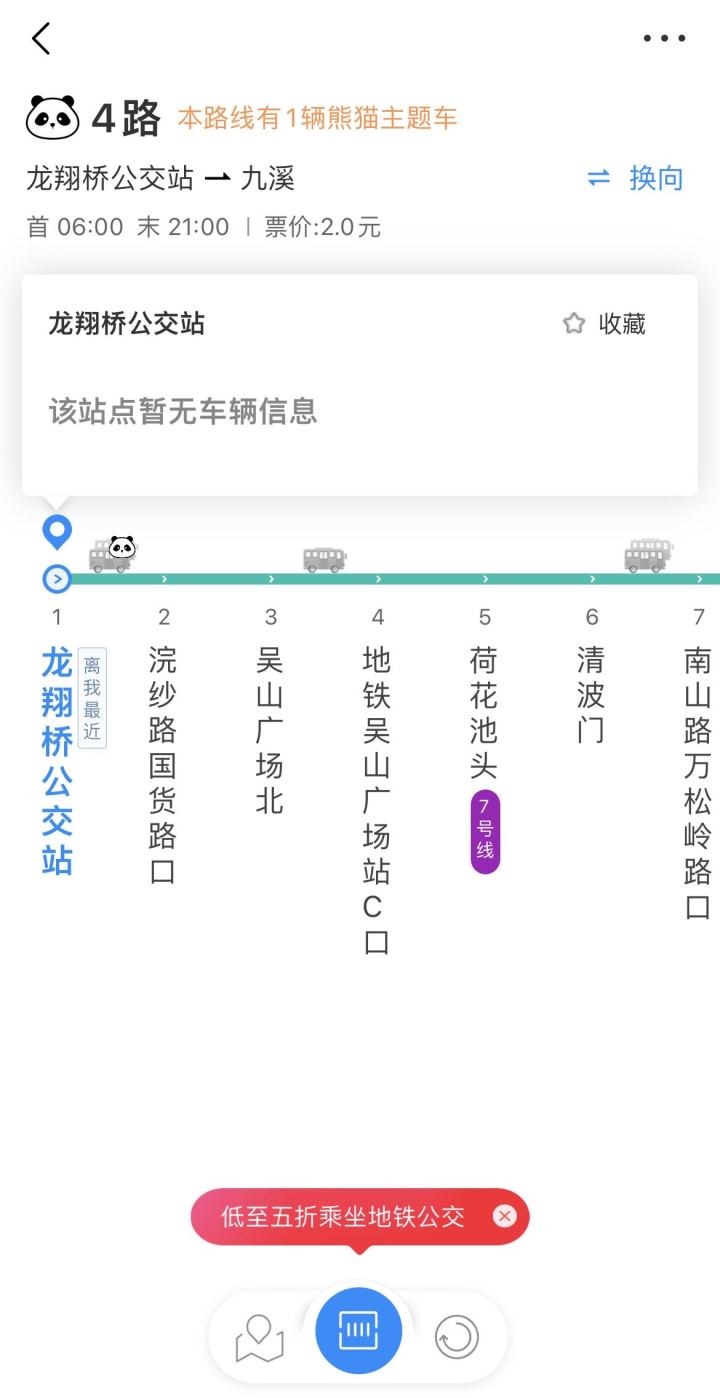
Task: Open the map view icon
Action: pyautogui.click(x=259, y=1337)
